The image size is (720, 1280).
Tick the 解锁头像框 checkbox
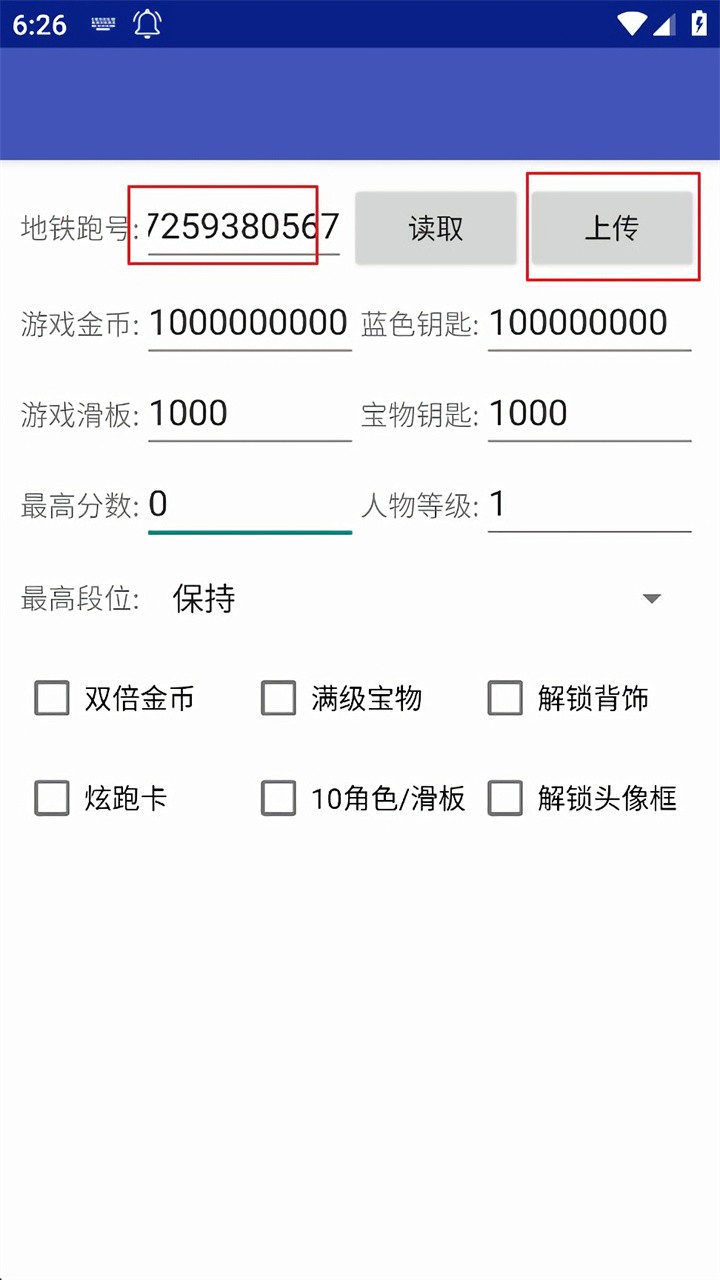[x=505, y=798]
